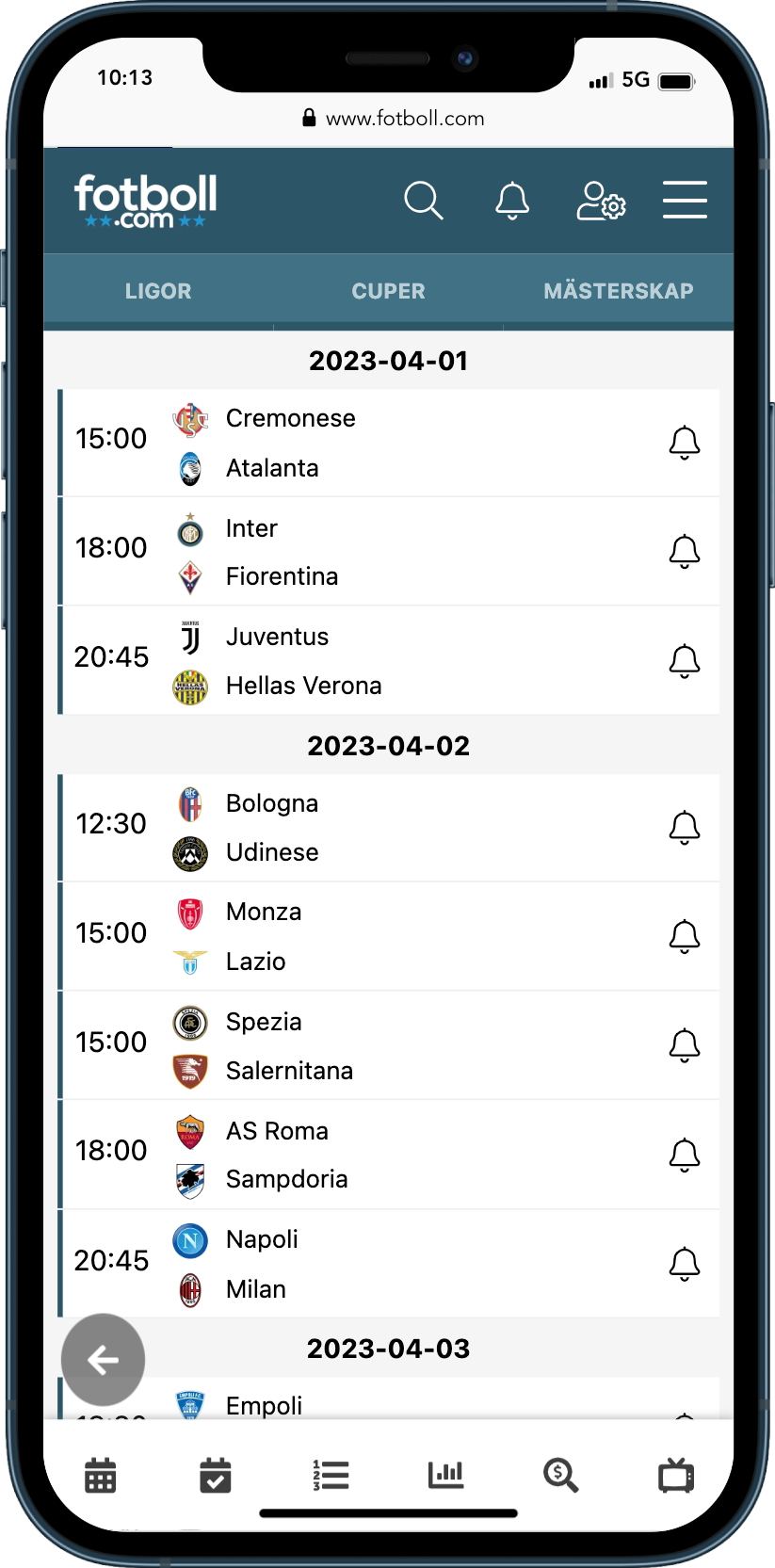Enable reminder bell for Bologna vs Udinese
The height and width of the screenshot is (1568, 775).
pyautogui.click(x=685, y=827)
